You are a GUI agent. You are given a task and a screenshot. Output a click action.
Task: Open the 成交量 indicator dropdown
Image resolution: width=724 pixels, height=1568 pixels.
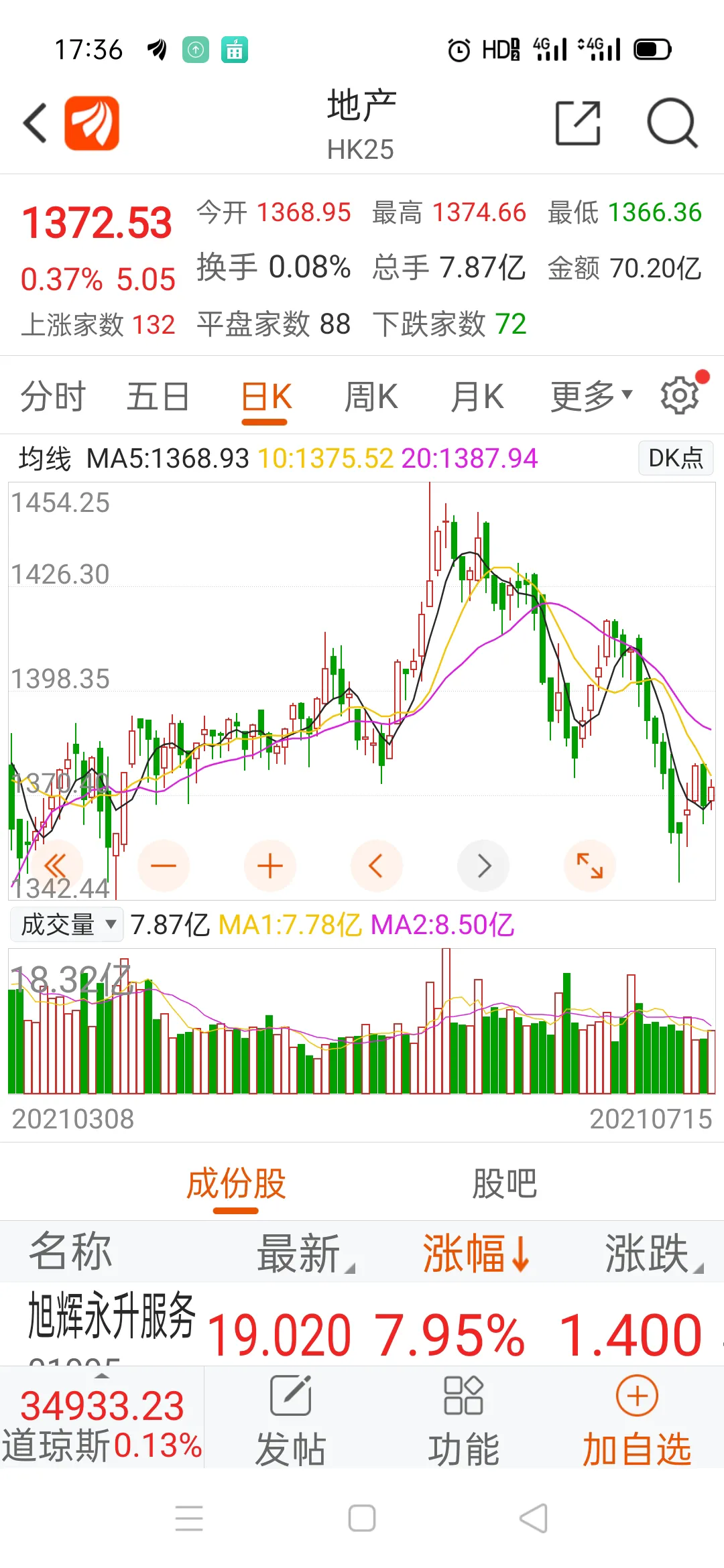tap(67, 925)
